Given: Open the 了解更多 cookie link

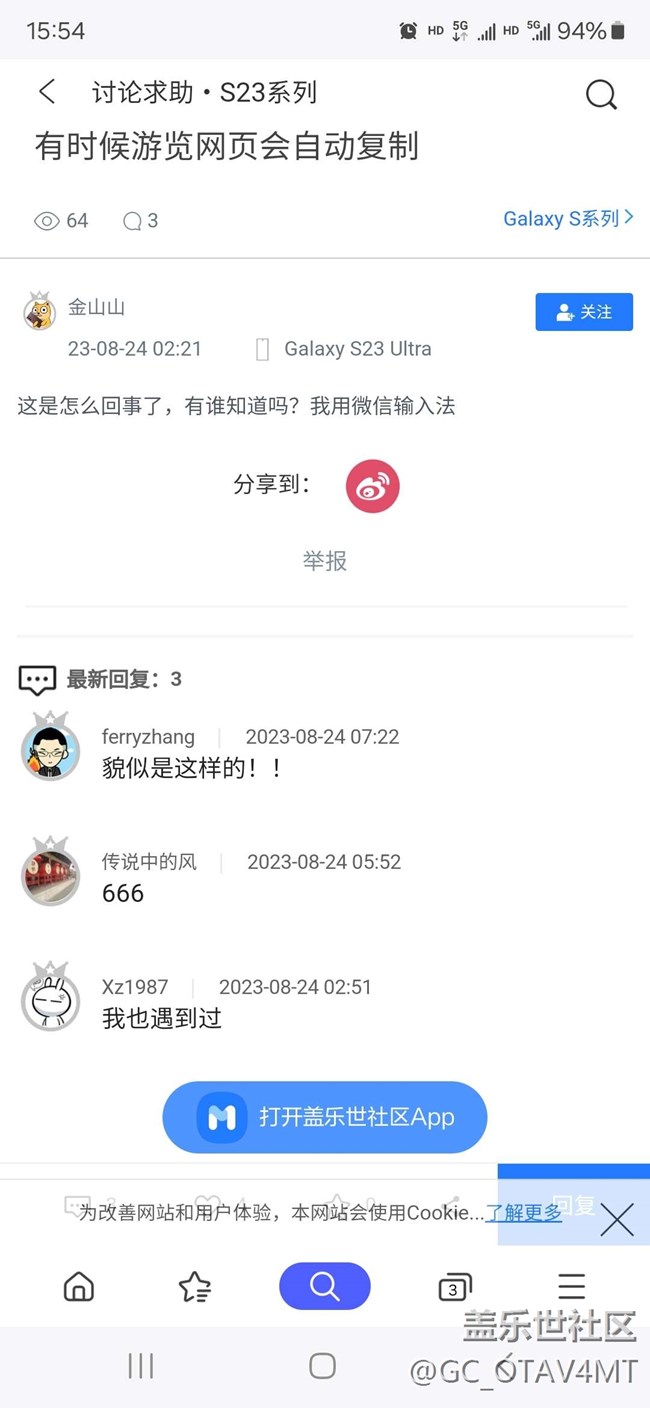Looking at the screenshot, I should coord(524,1212).
